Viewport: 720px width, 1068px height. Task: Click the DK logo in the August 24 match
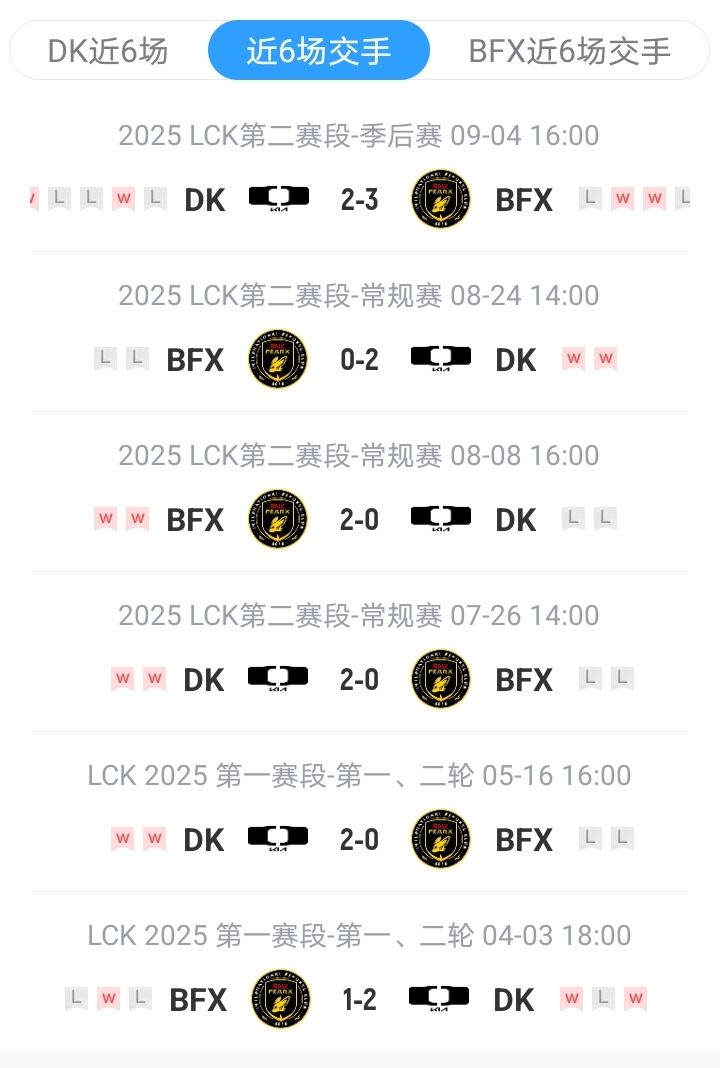click(441, 359)
